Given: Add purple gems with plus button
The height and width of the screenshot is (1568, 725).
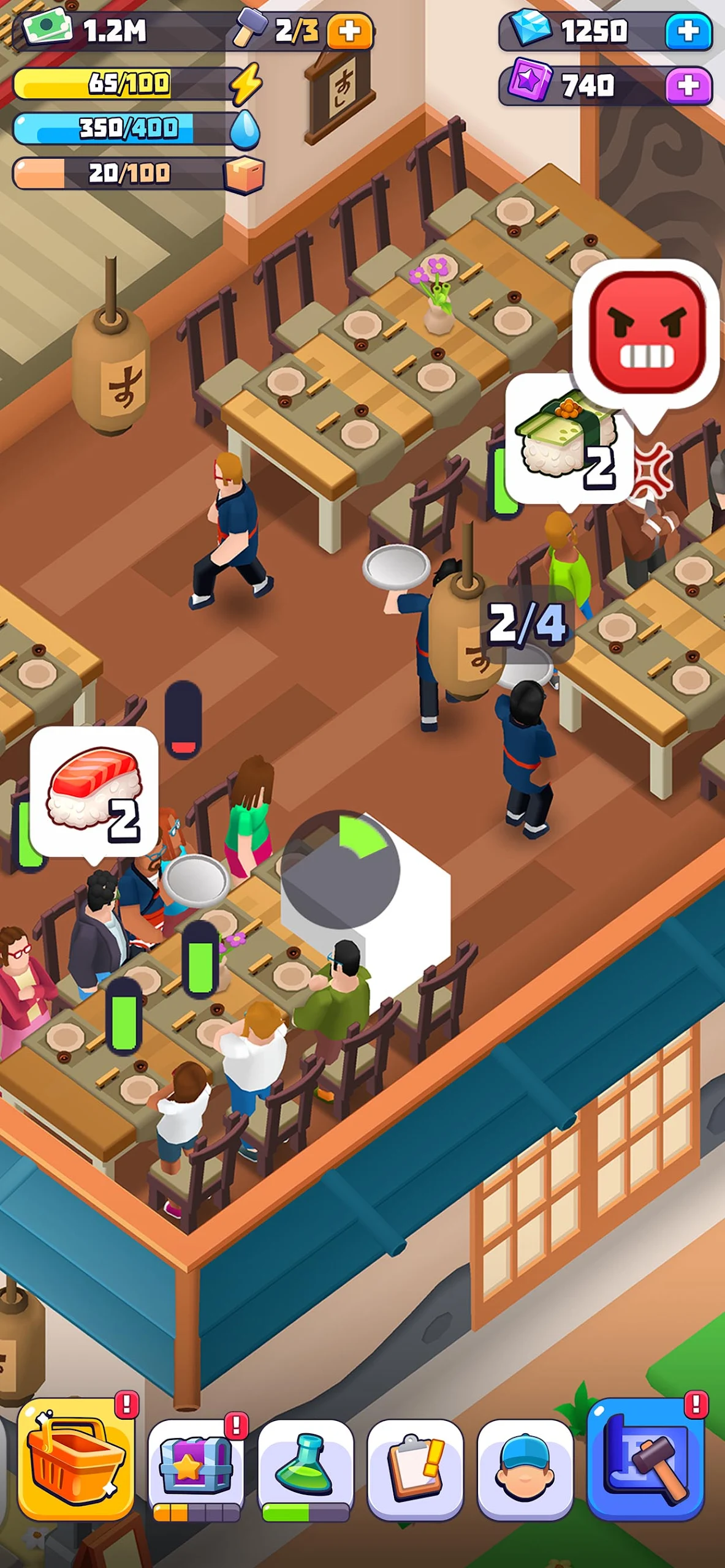Looking at the screenshot, I should click(688, 85).
